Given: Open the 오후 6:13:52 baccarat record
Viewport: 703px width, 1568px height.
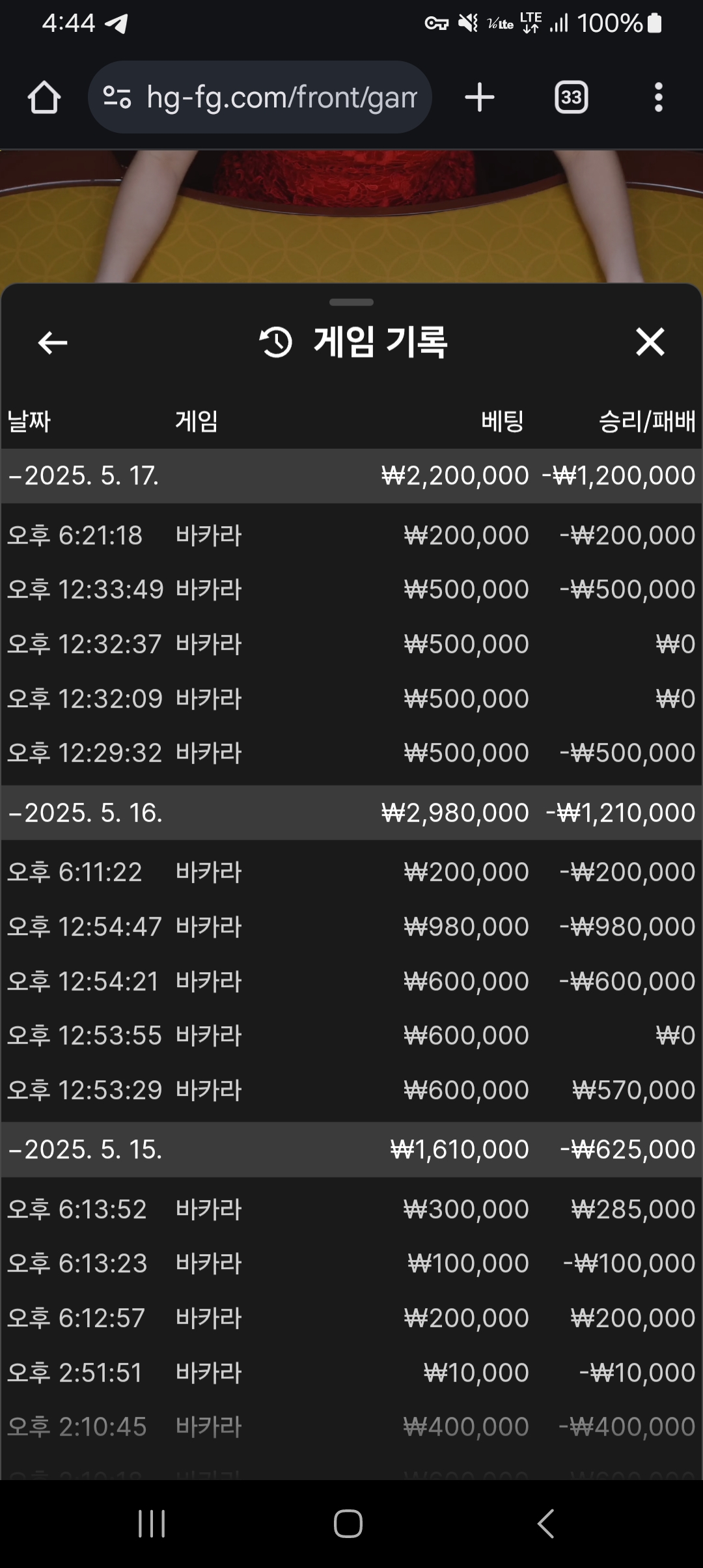Looking at the screenshot, I should point(351,1209).
